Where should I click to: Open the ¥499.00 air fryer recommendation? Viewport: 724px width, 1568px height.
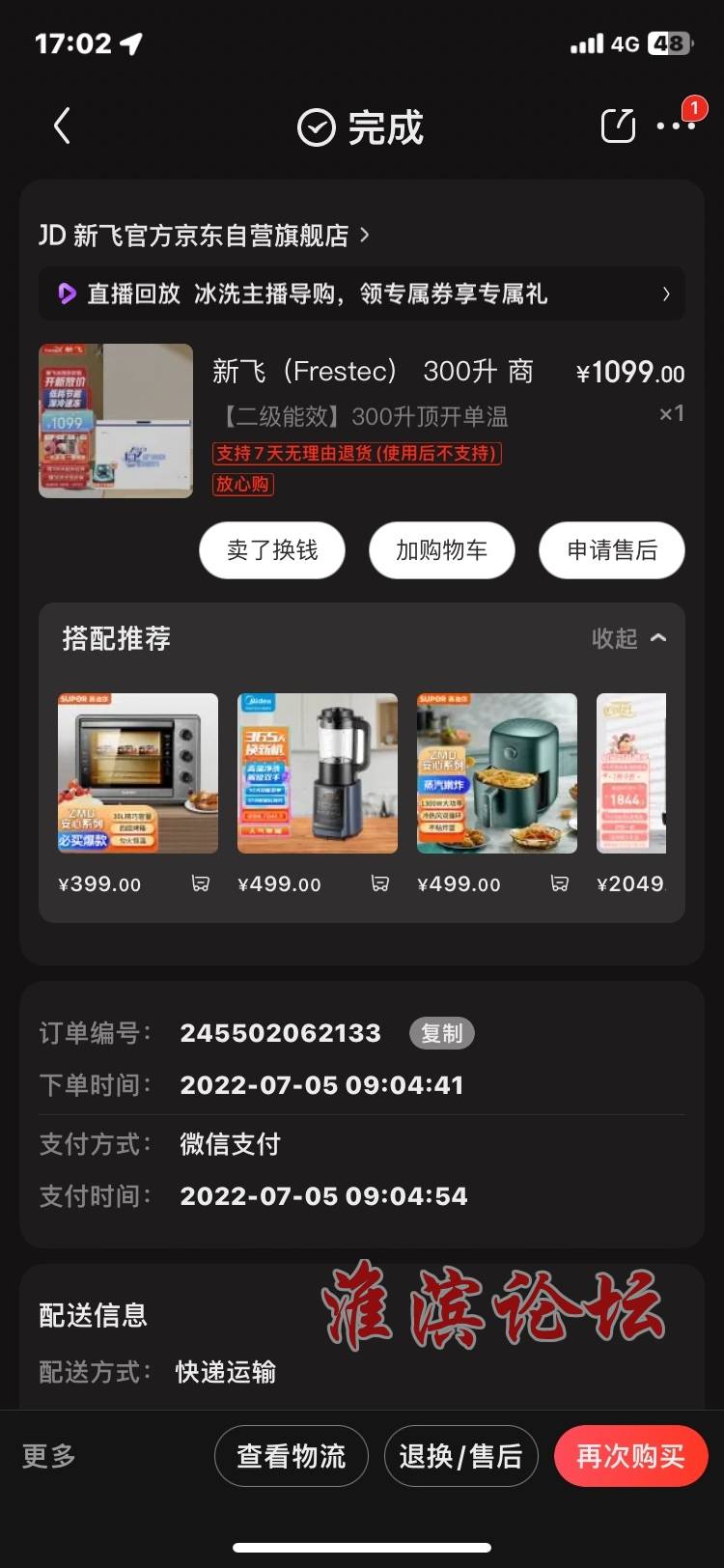tap(497, 773)
